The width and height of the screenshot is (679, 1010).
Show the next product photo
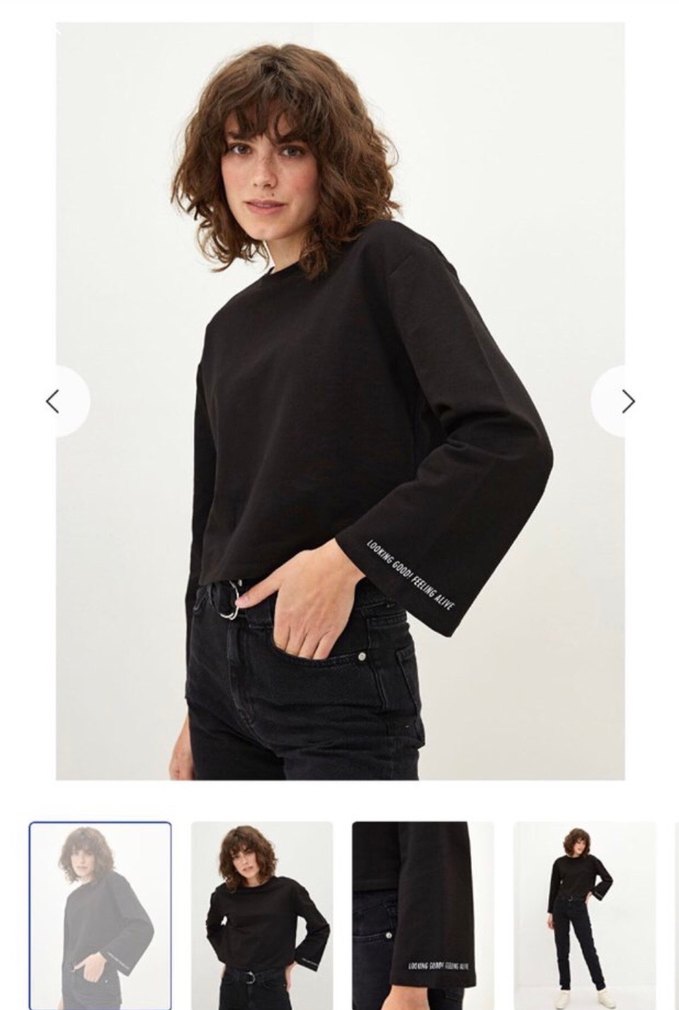[626, 401]
